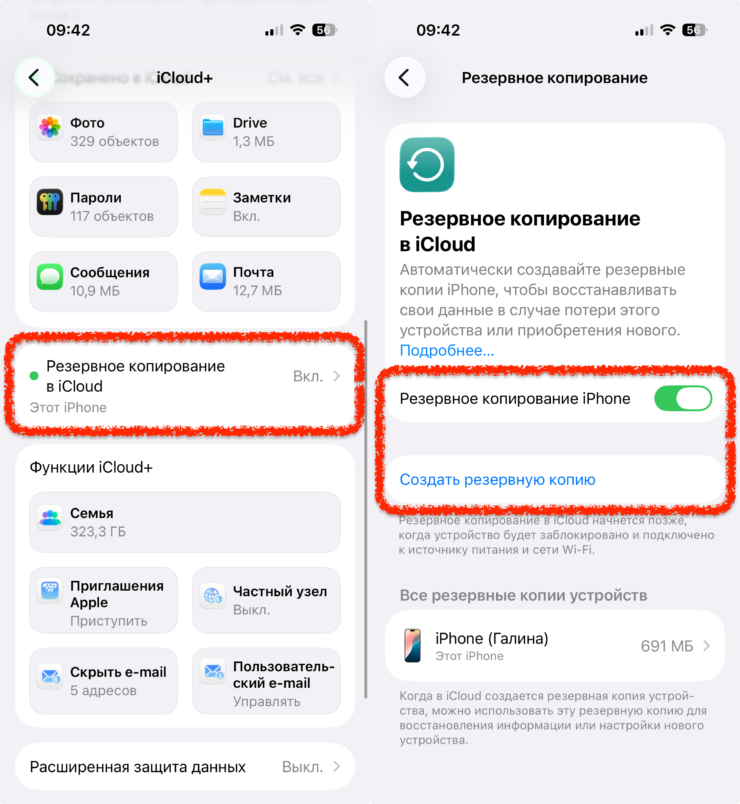Go back from the Резервное копирование screen
Screen dimensions: 740x804
pos(404,77)
